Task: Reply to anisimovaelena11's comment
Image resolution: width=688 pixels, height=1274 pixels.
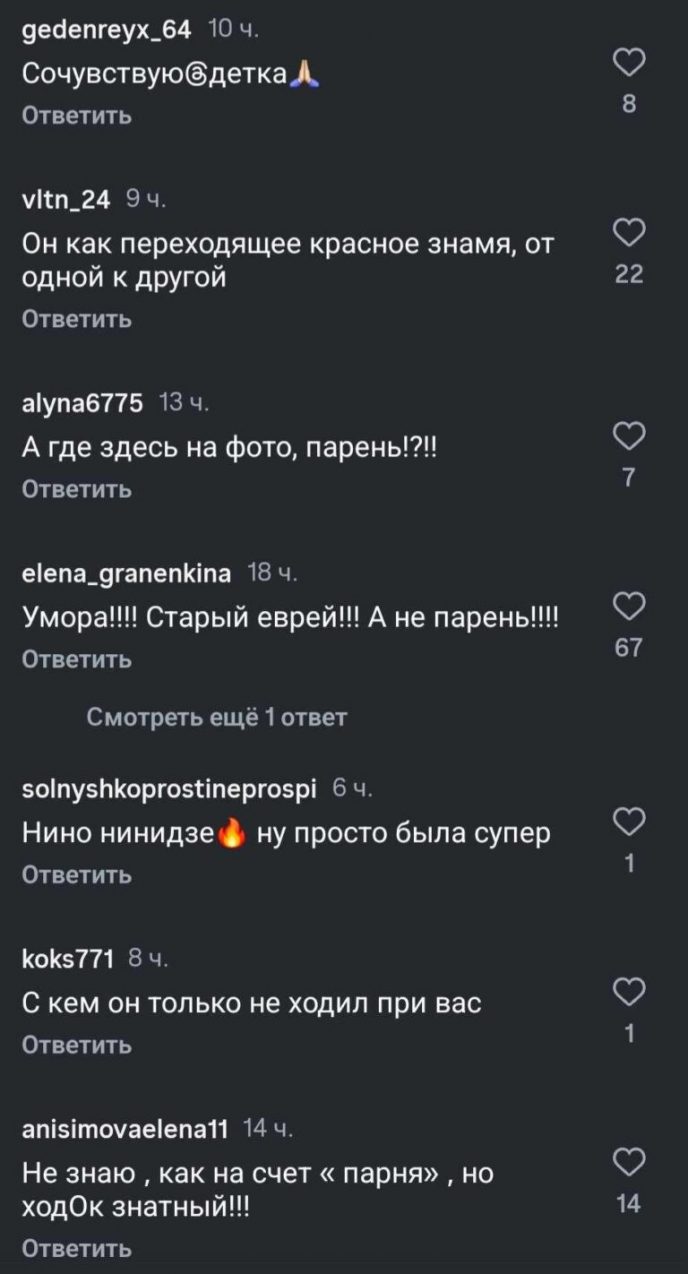Action: [77, 1249]
